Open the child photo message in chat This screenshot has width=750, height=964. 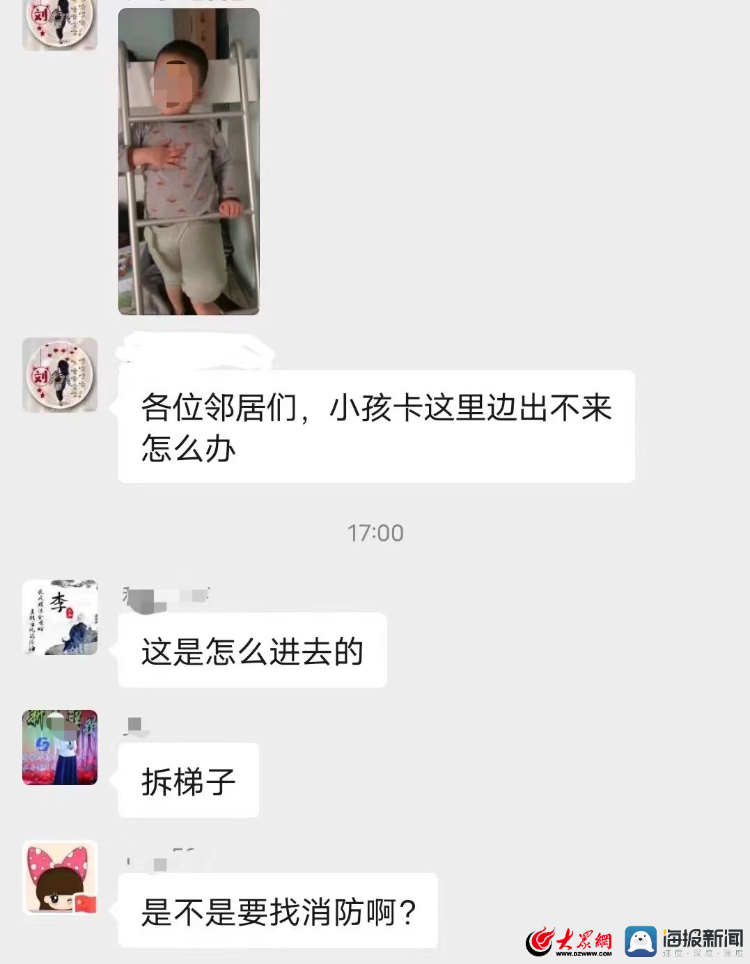pyautogui.click(x=189, y=162)
